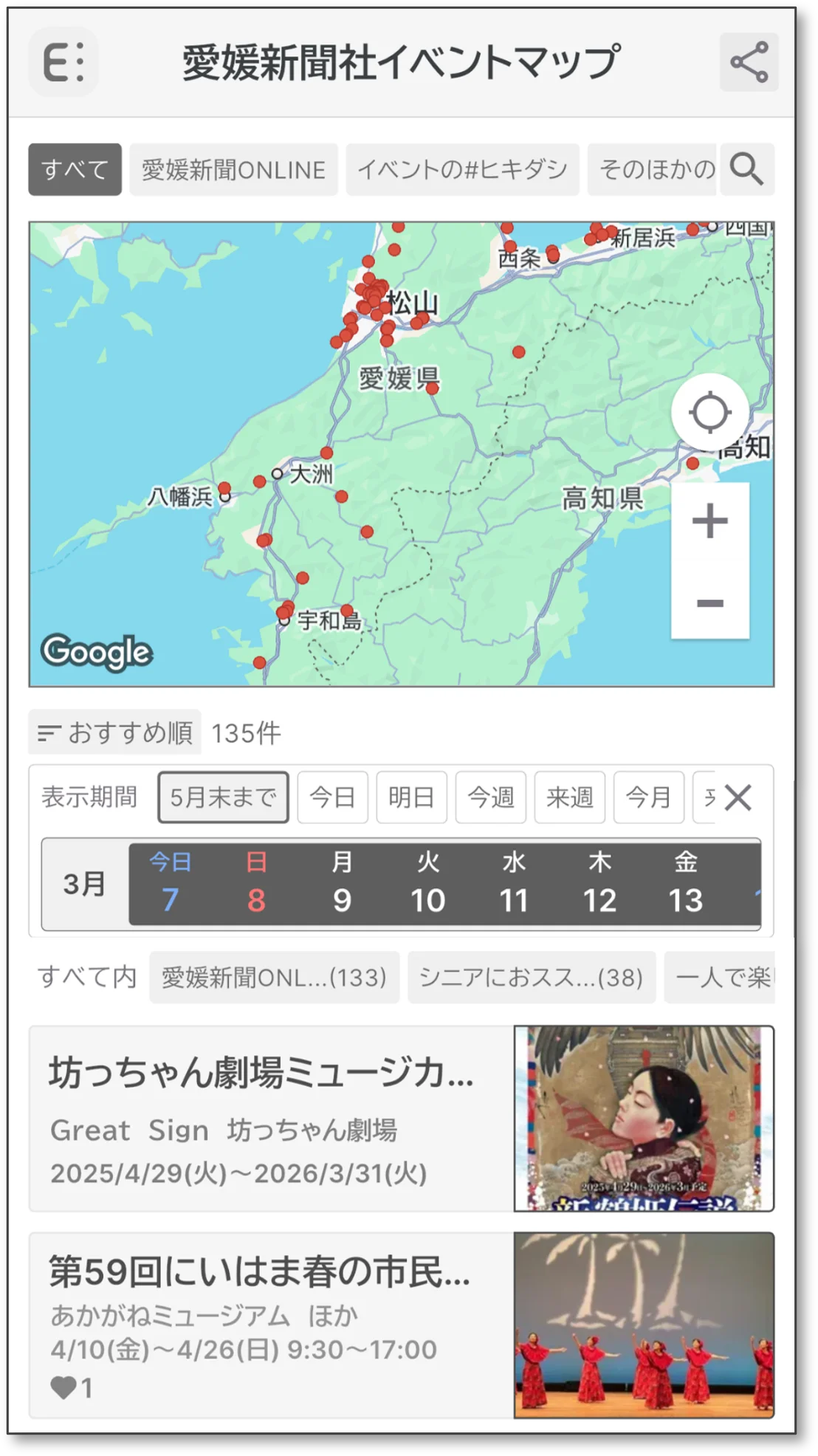Change sort order おすすめ順
This screenshot has height=1456, width=818.
point(115,732)
